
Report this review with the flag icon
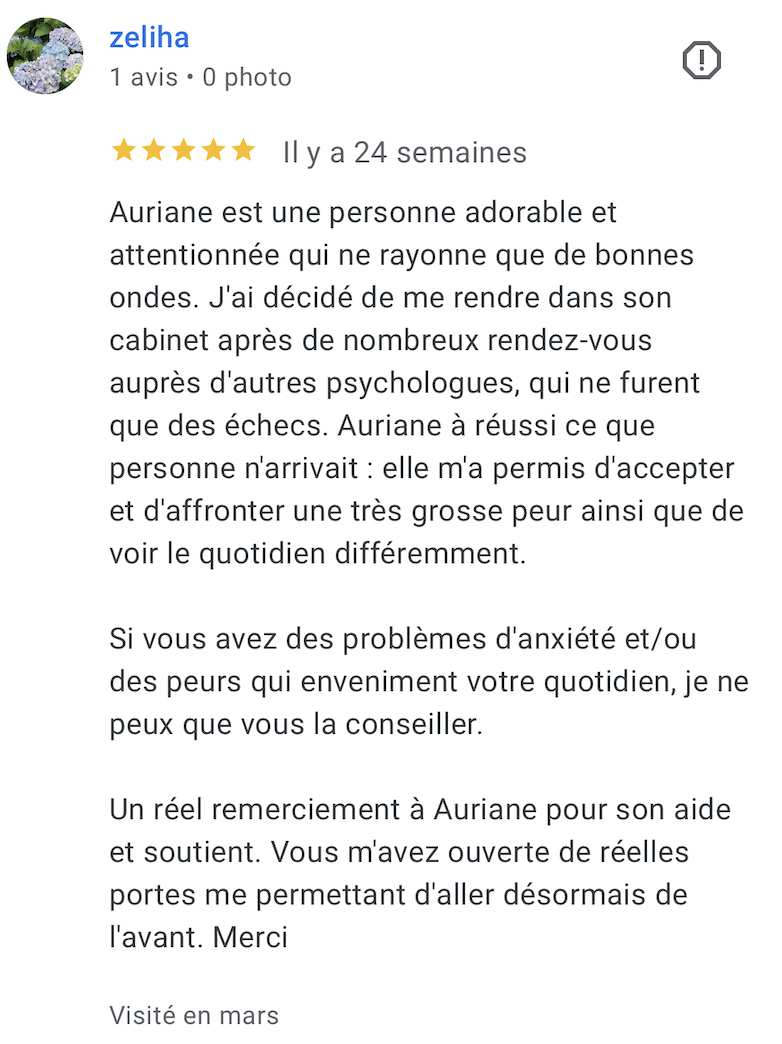point(701,61)
